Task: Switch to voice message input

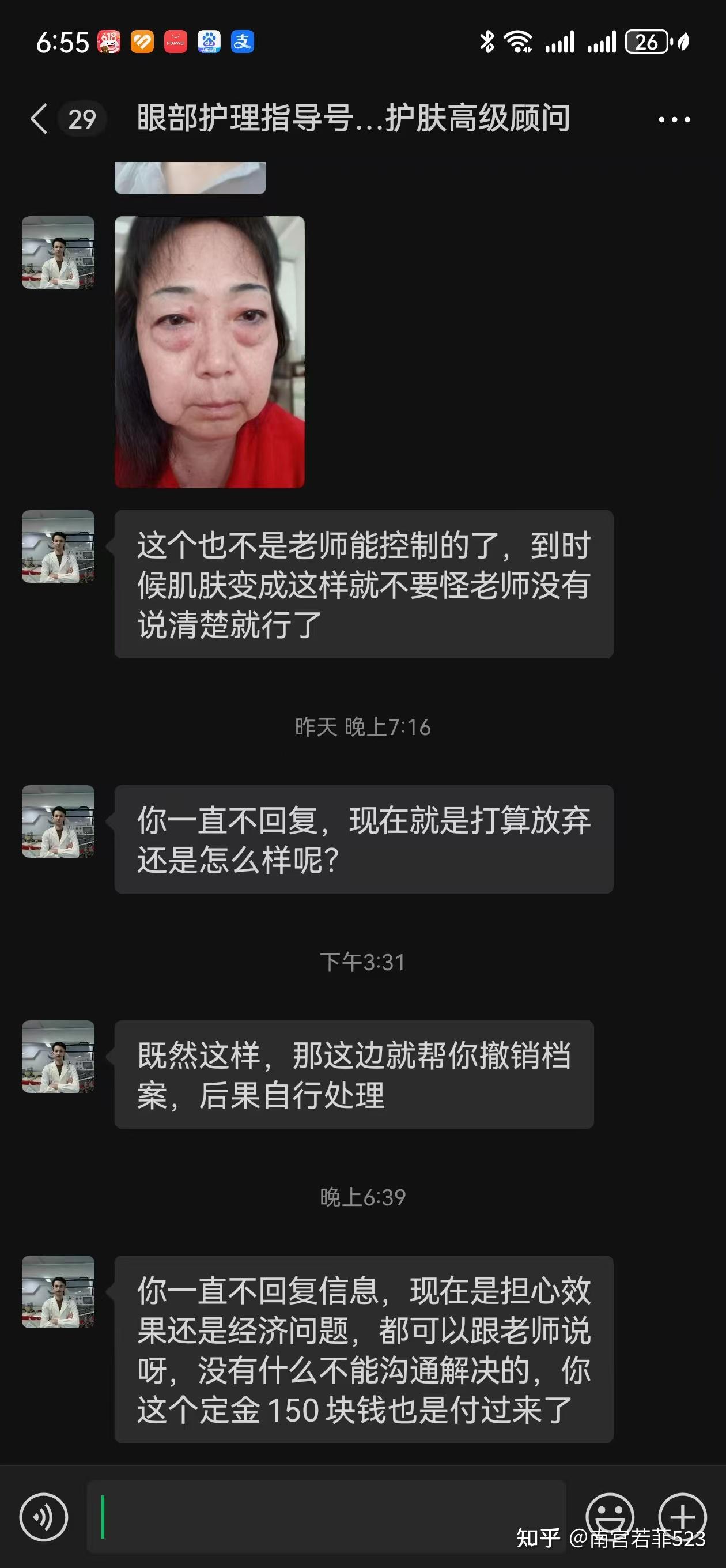Action: (x=44, y=1516)
